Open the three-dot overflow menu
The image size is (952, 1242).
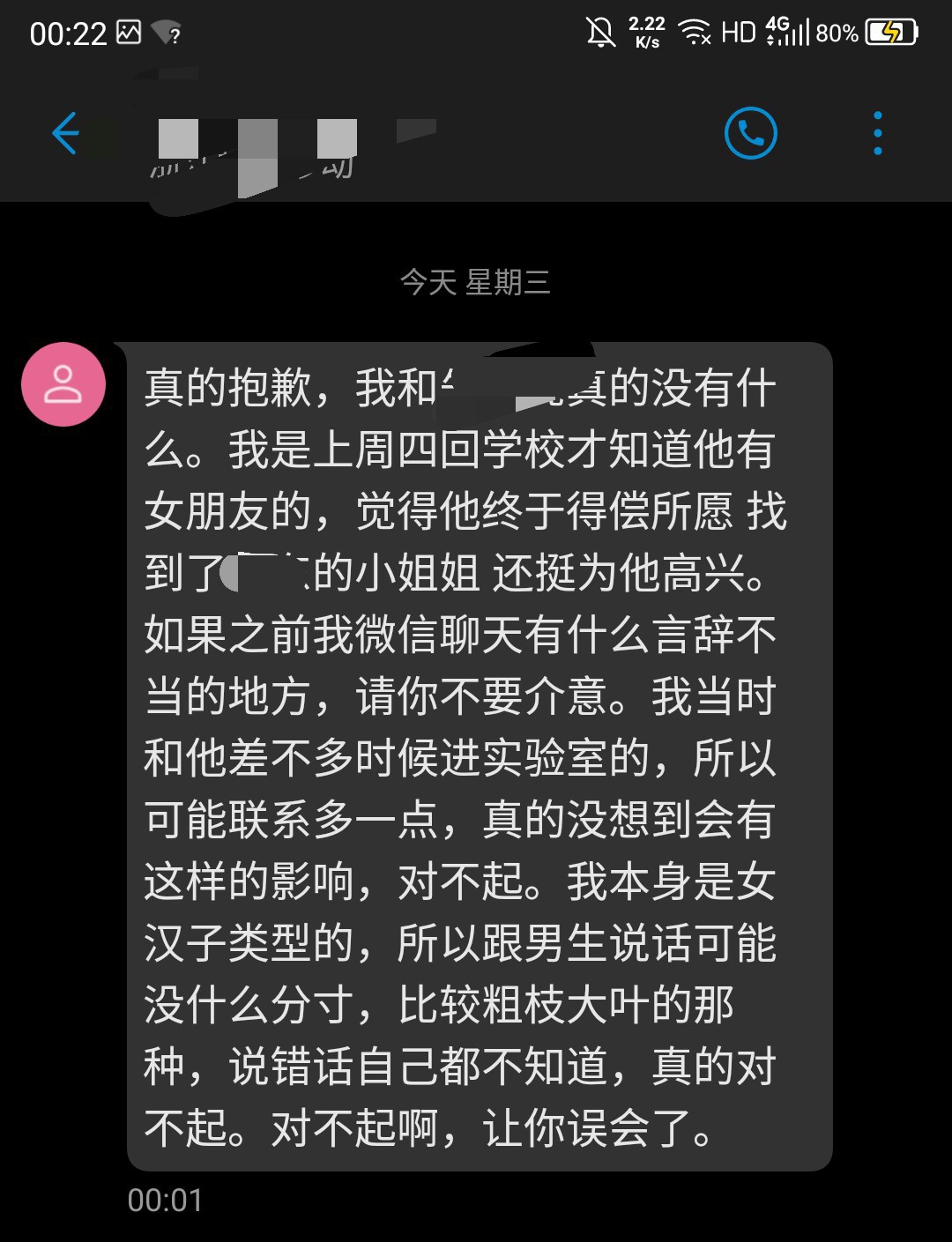pos(877,134)
